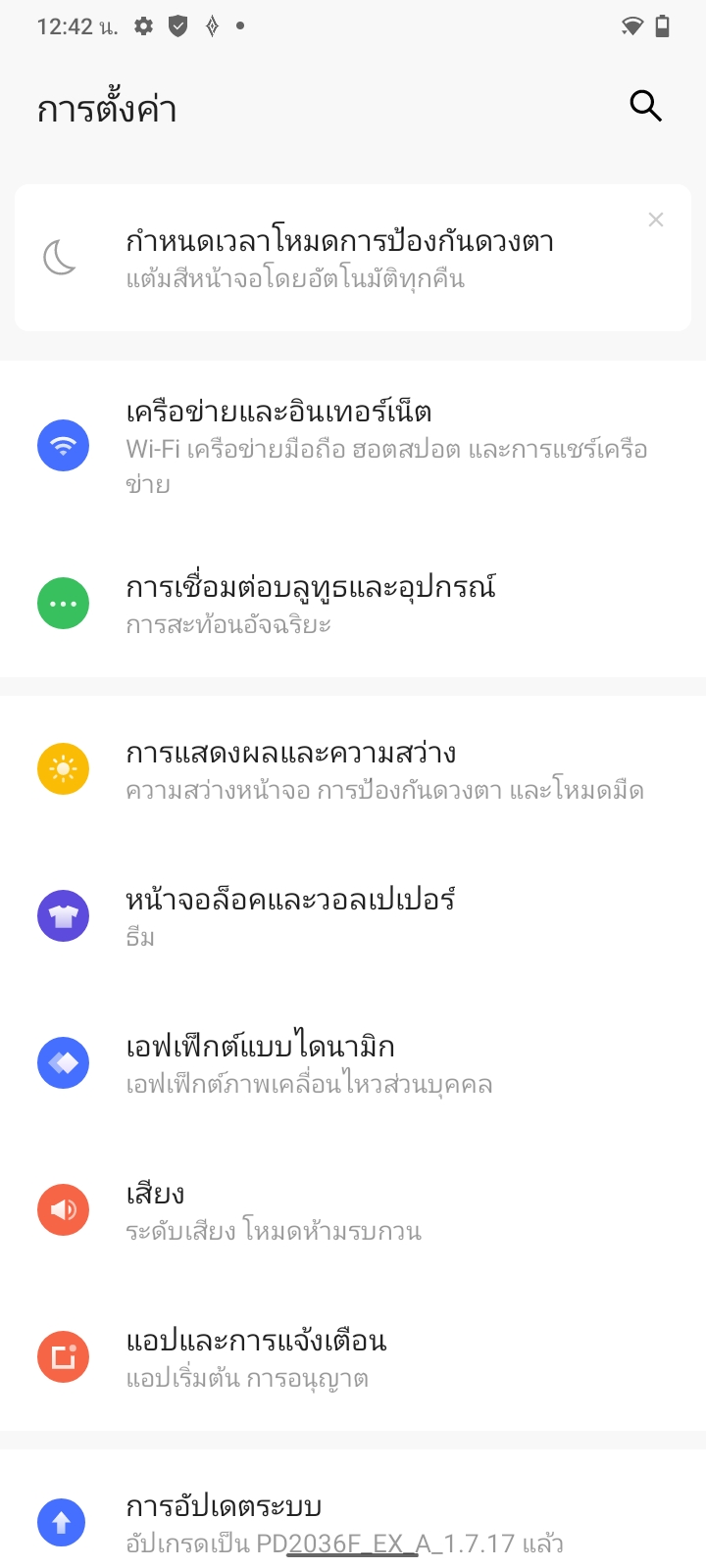
Task: Select หน้าจอล็อคและวอลเปเปอร์
Action: 353,916
